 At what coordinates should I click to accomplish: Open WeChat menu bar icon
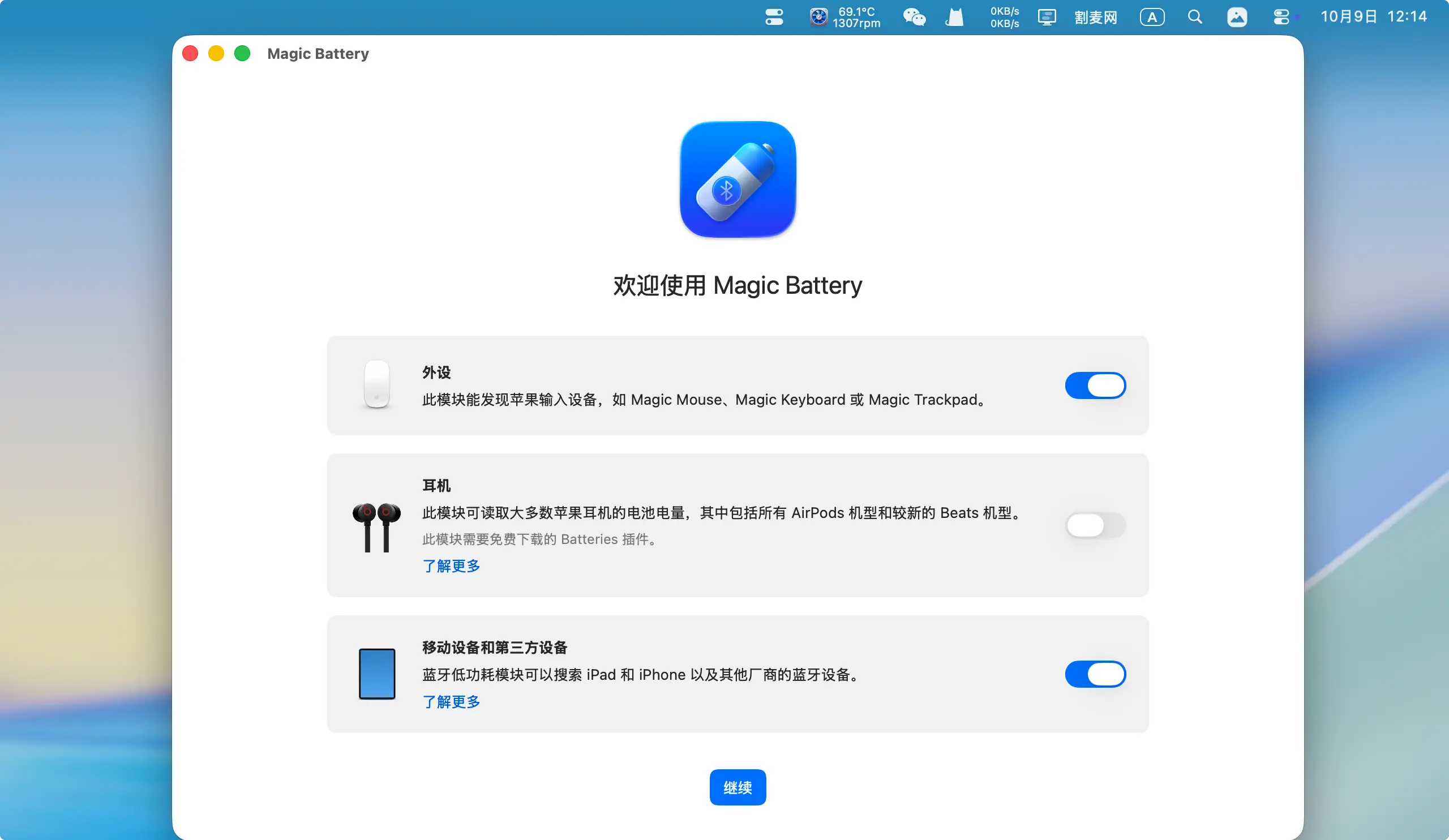[914, 17]
